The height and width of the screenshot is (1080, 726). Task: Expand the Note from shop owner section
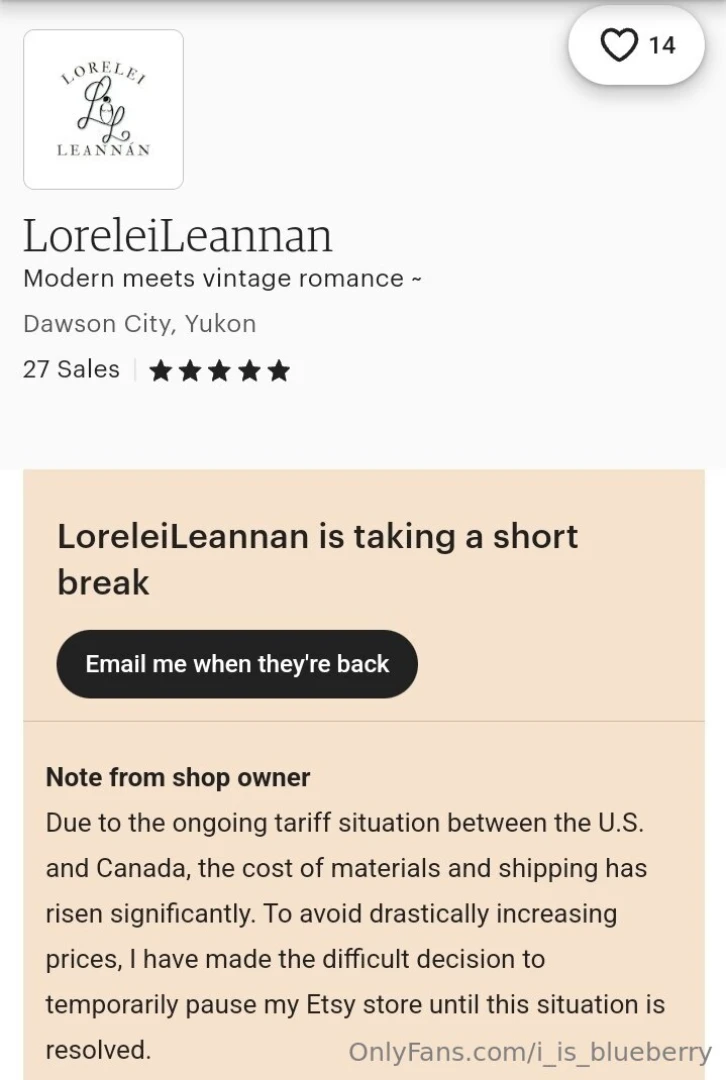(x=176, y=777)
